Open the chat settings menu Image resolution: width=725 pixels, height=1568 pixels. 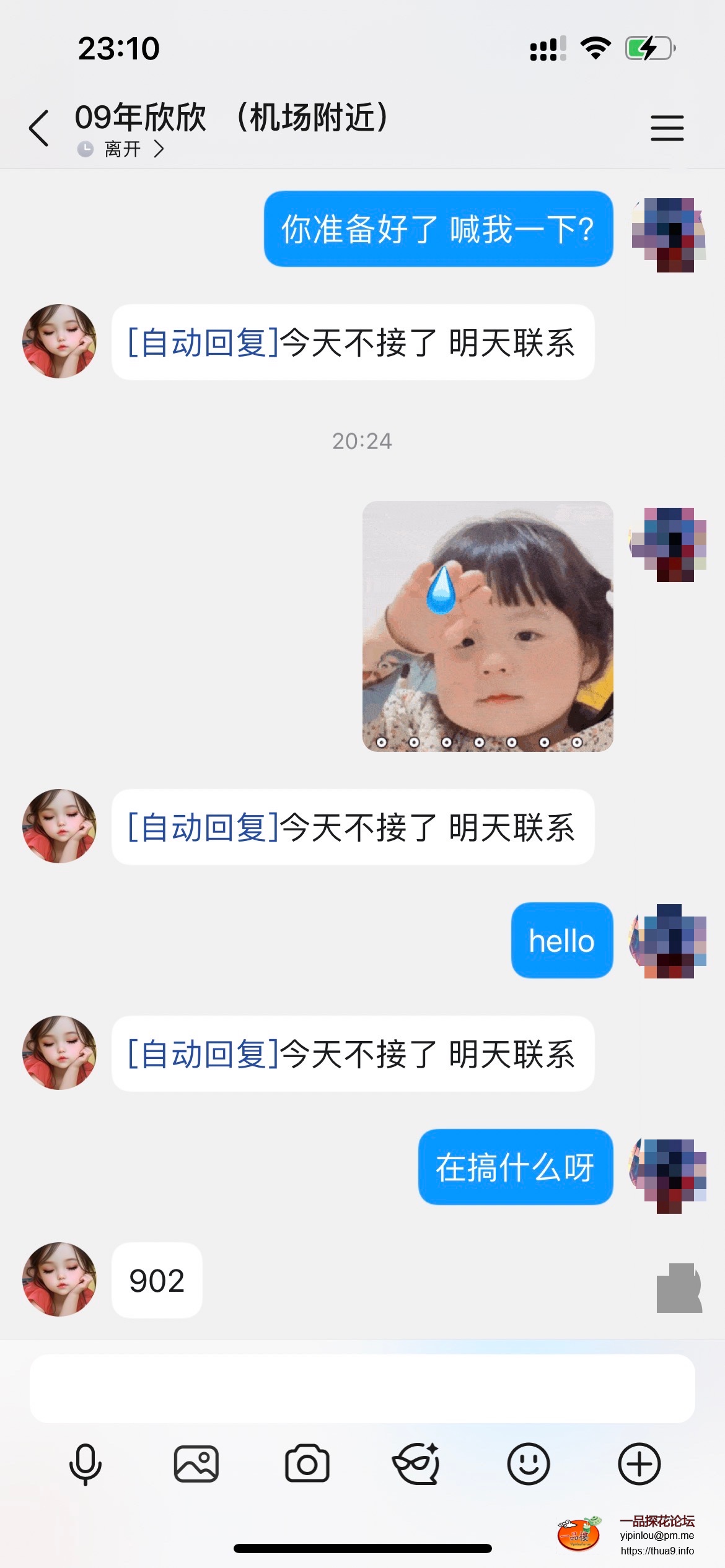pos(667,128)
